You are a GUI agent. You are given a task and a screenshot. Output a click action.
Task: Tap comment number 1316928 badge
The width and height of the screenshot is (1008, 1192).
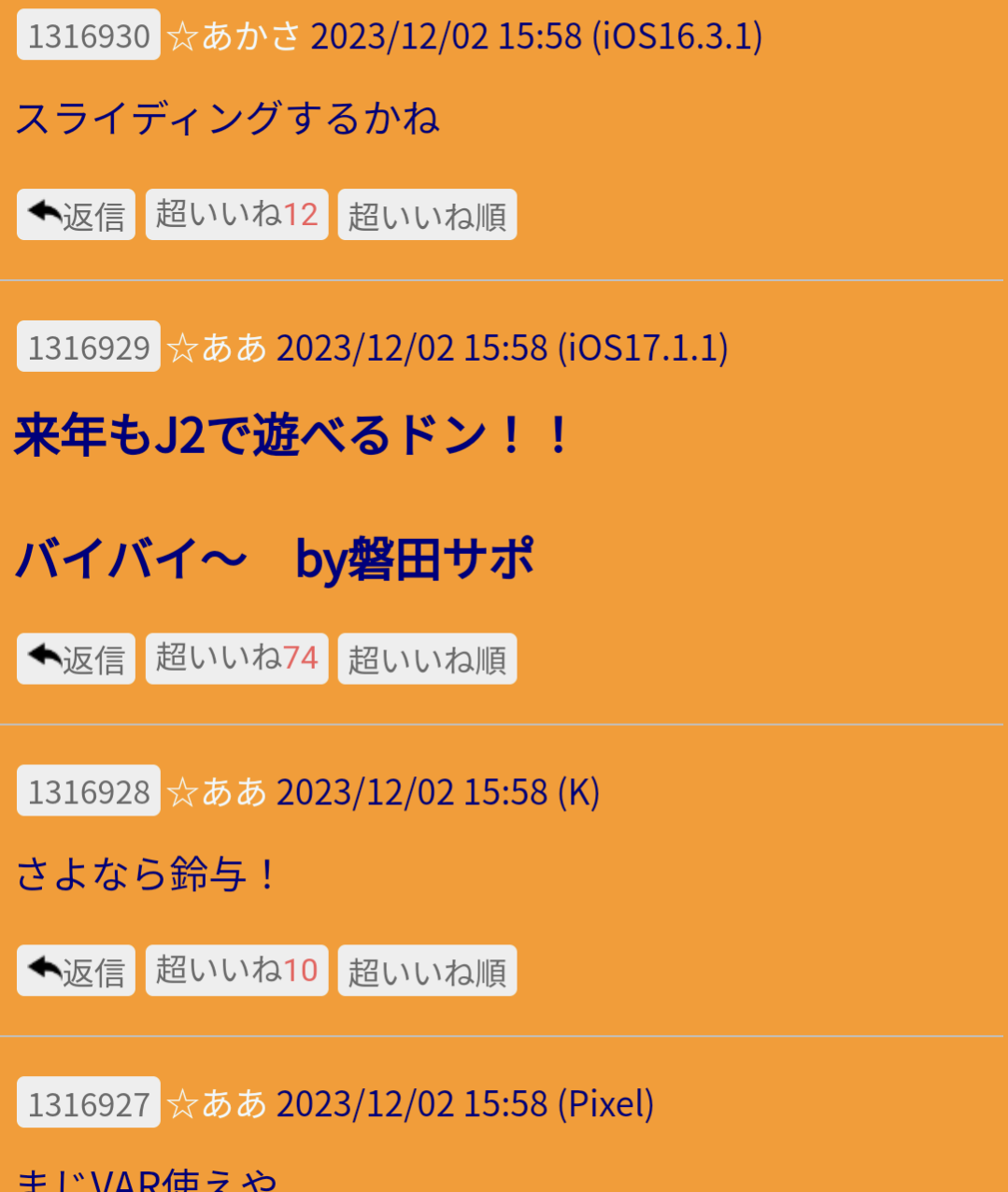tap(89, 791)
